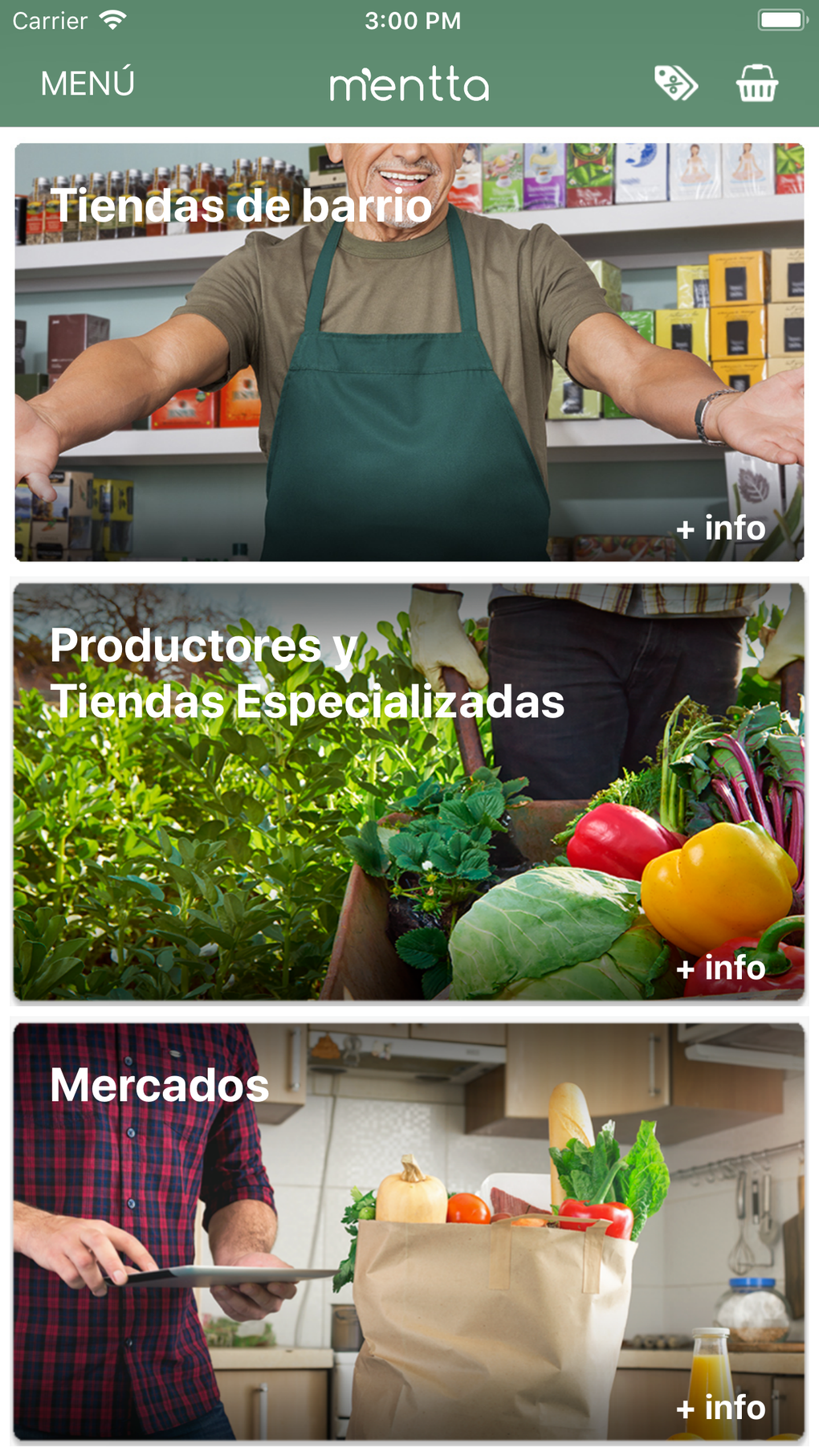Open the Tiendas de barrio card

[x=409, y=353]
